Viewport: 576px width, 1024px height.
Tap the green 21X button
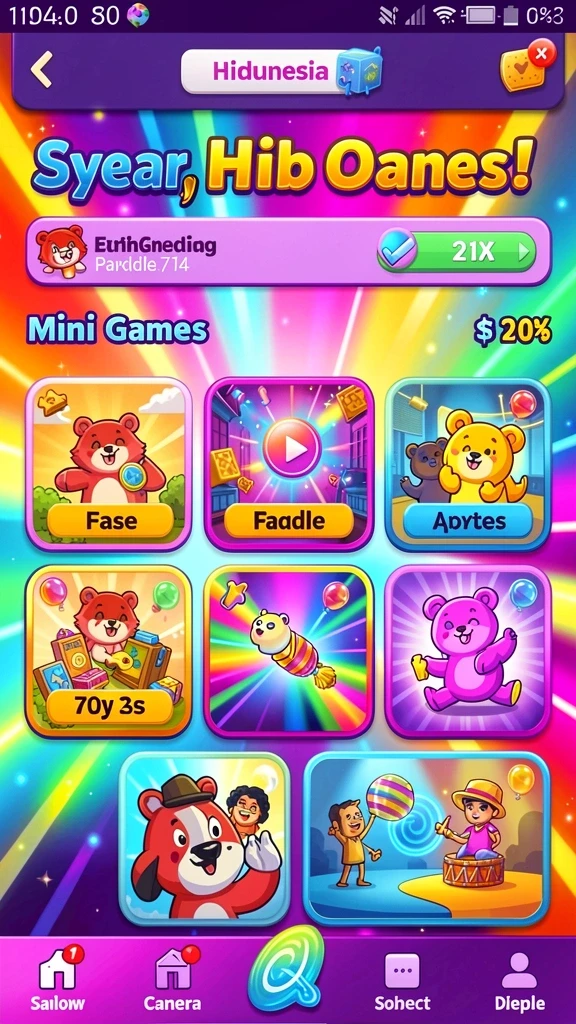coord(457,251)
